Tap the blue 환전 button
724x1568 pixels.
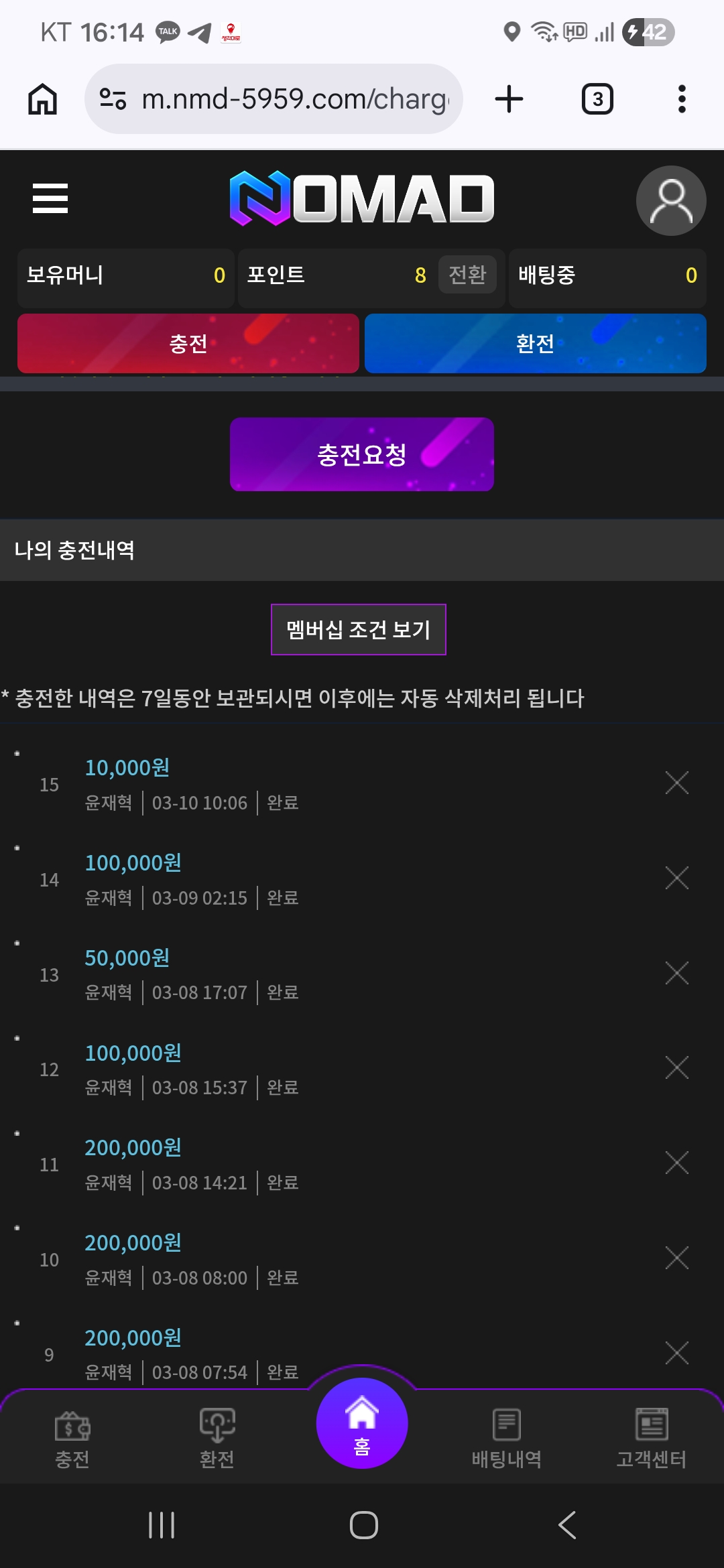[535, 344]
